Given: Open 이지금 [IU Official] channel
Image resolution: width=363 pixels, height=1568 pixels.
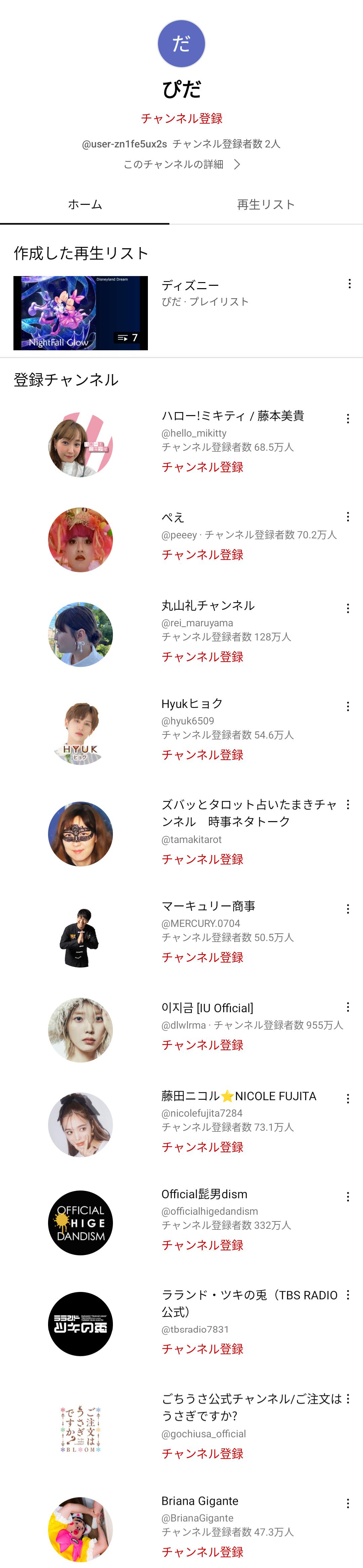Looking at the screenshot, I should (x=207, y=1008).
